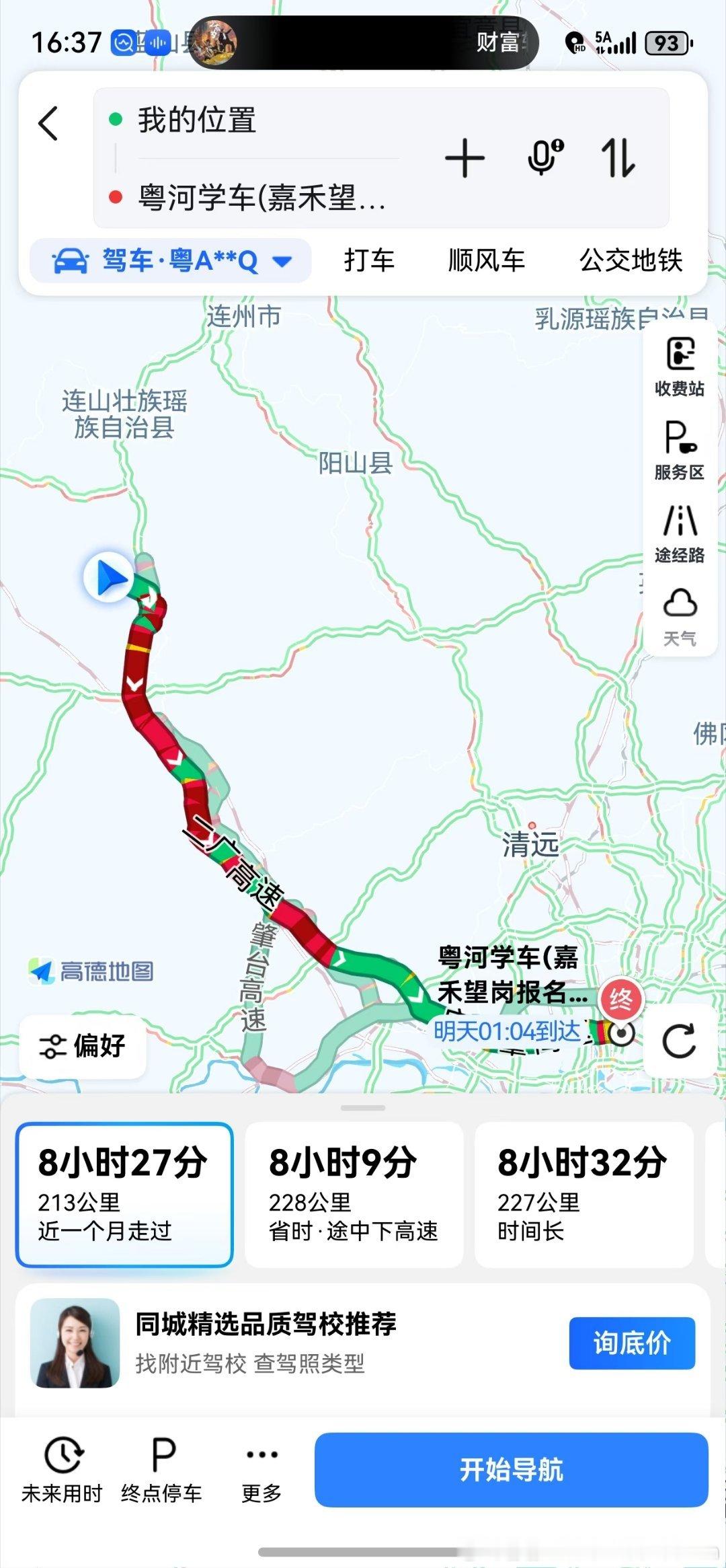Image resolution: width=726 pixels, height=1568 pixels.
Task: Open the 高德地图 logo on the map
Action: tap(91, 970)
